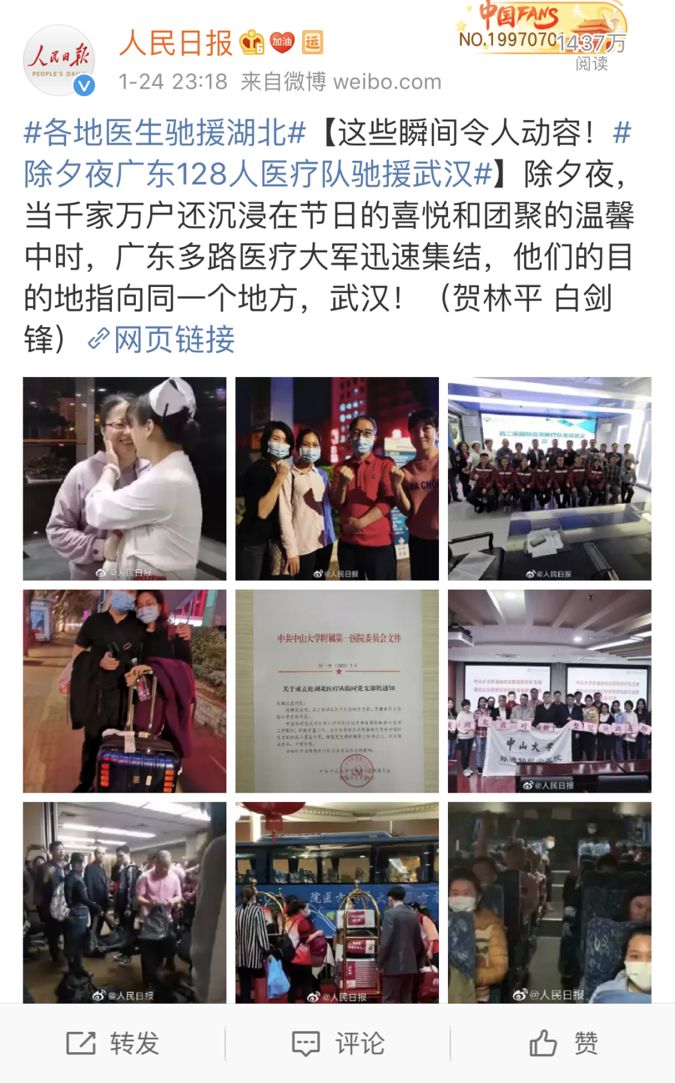
Task: View photo of red-header document notice
Action: click(x=337, y=690)
